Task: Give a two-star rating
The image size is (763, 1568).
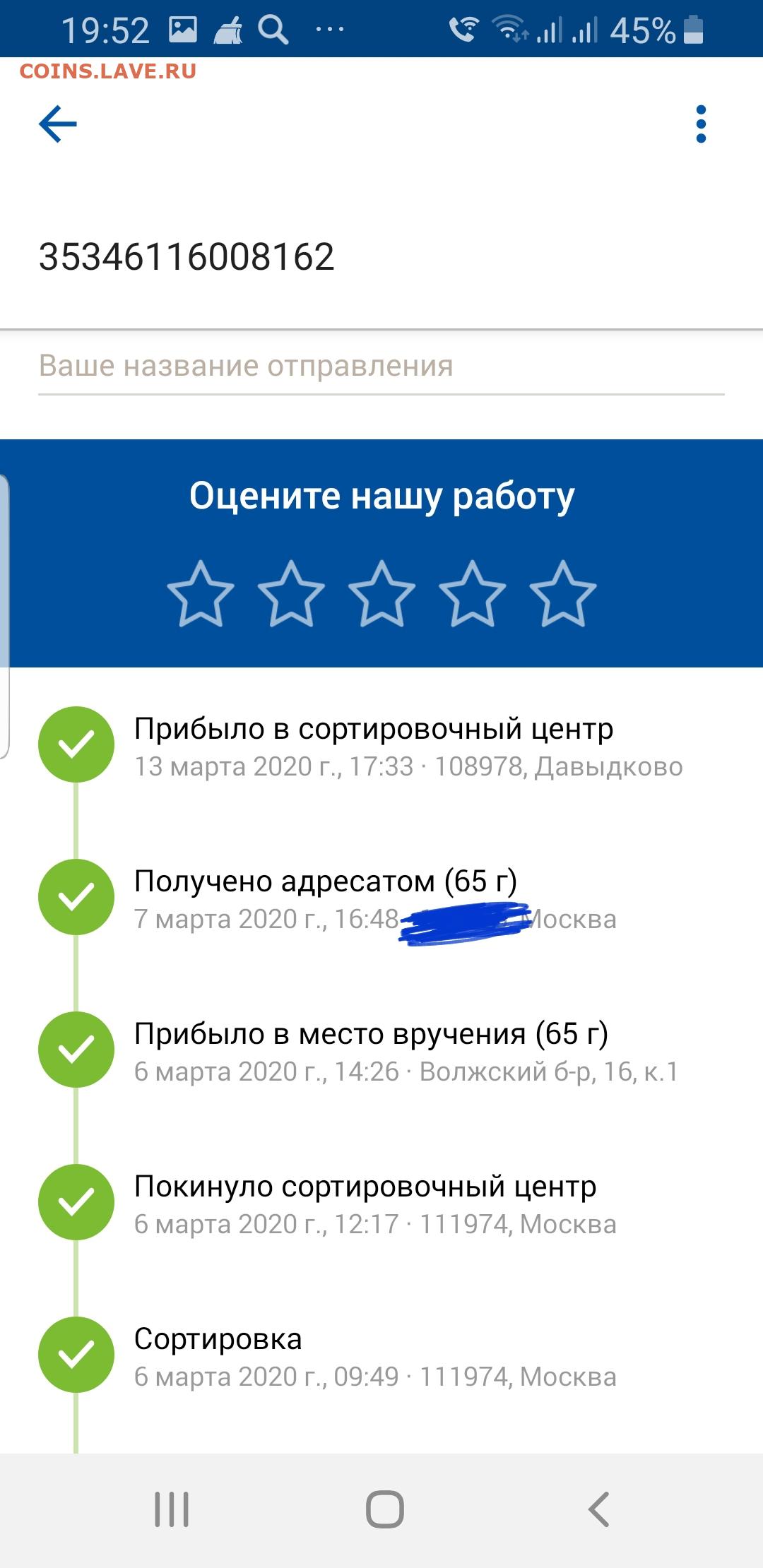Action: 291,594
